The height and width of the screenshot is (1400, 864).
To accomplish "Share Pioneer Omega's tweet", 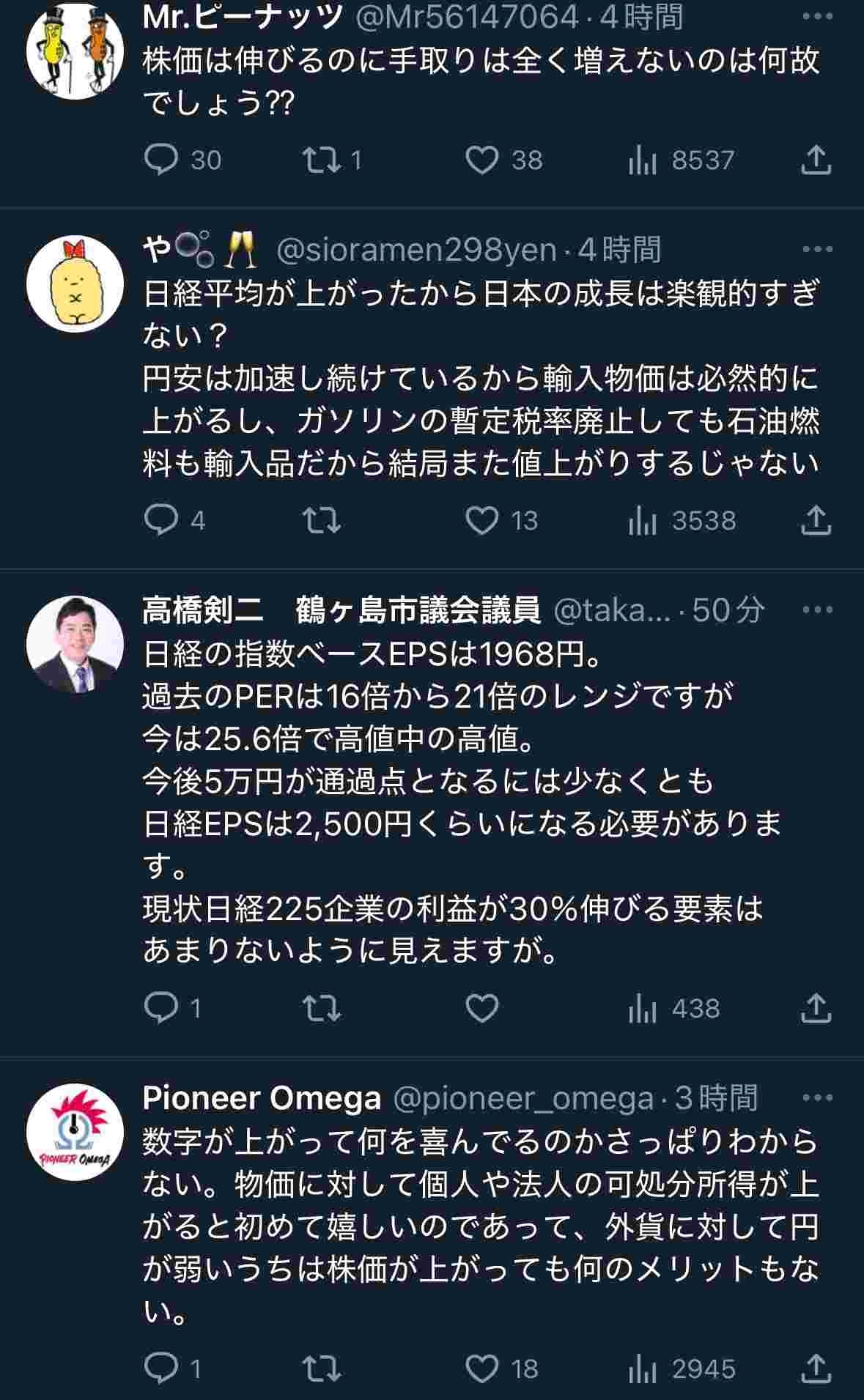I will 816,1368.
